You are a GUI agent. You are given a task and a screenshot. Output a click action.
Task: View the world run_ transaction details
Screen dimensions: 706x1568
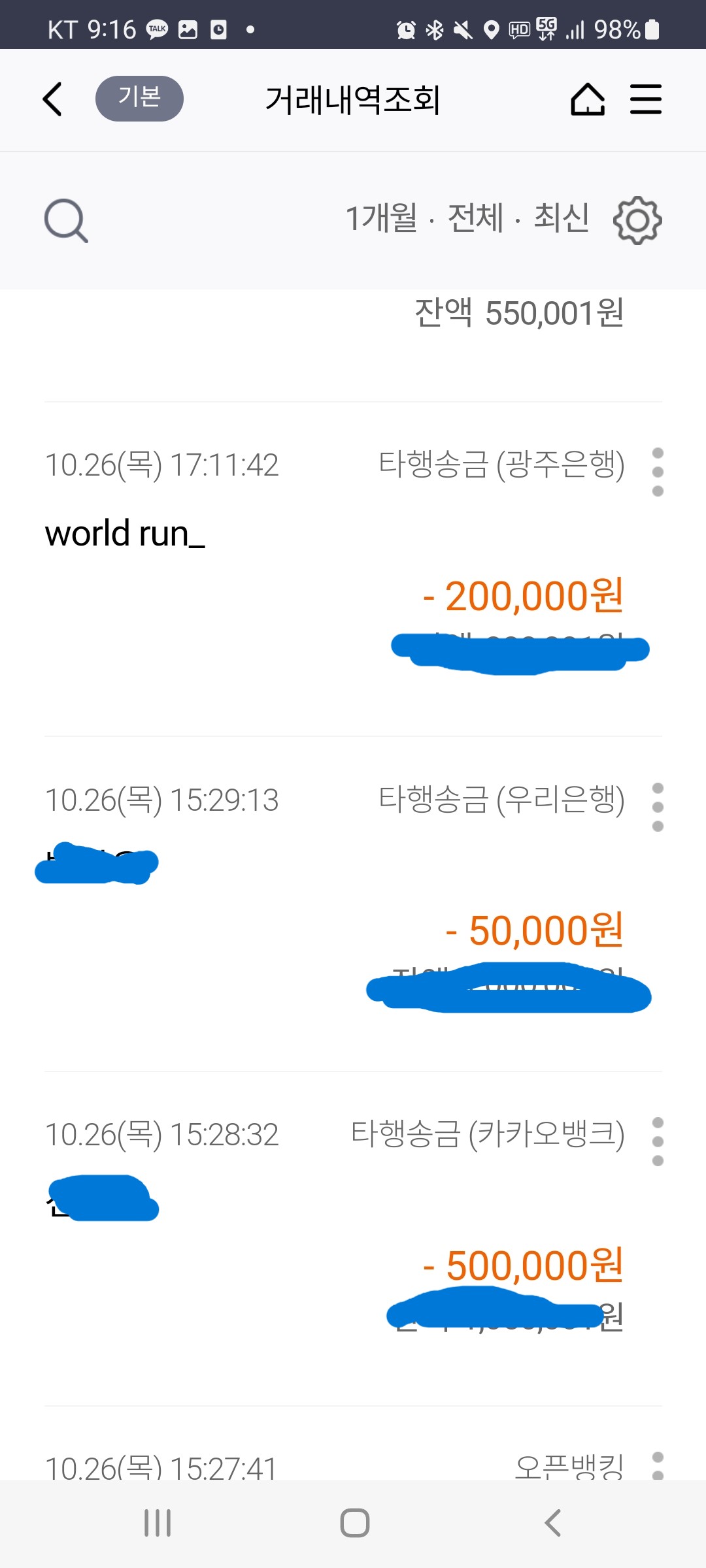[126, 534]
